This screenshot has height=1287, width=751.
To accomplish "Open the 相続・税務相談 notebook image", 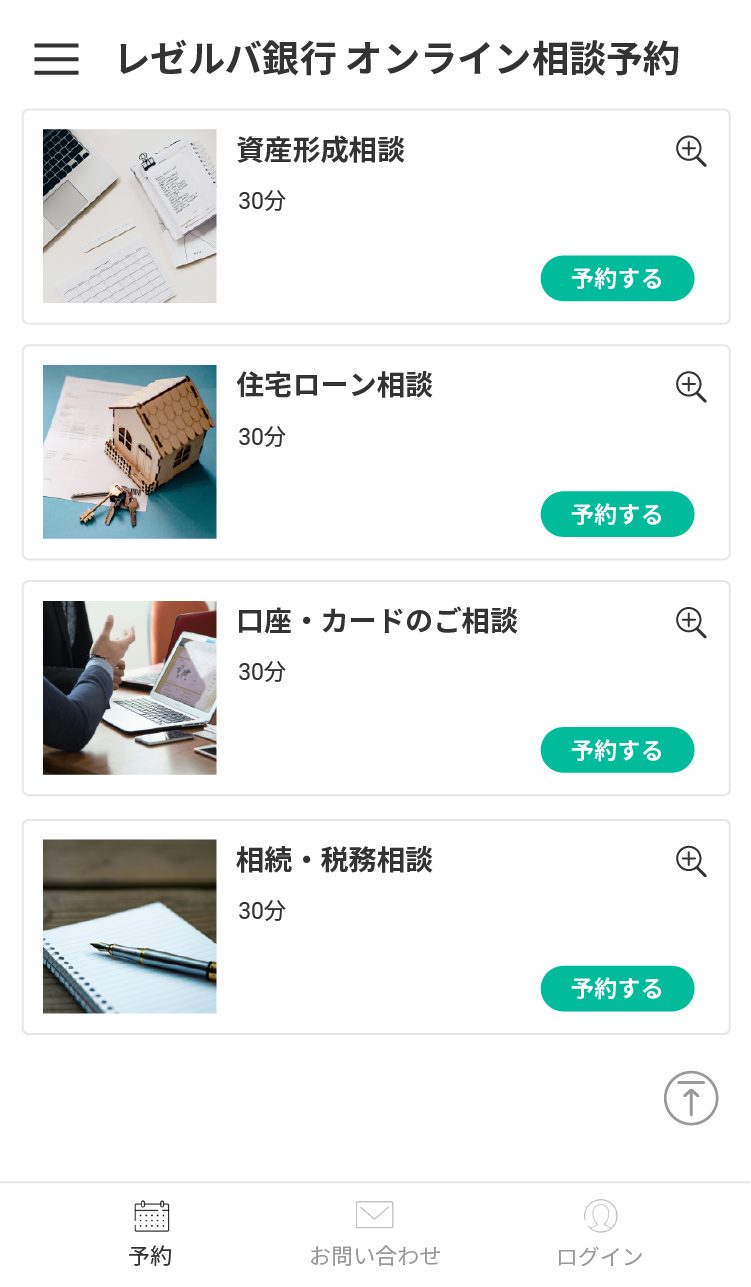I will [x=130, y=926].
